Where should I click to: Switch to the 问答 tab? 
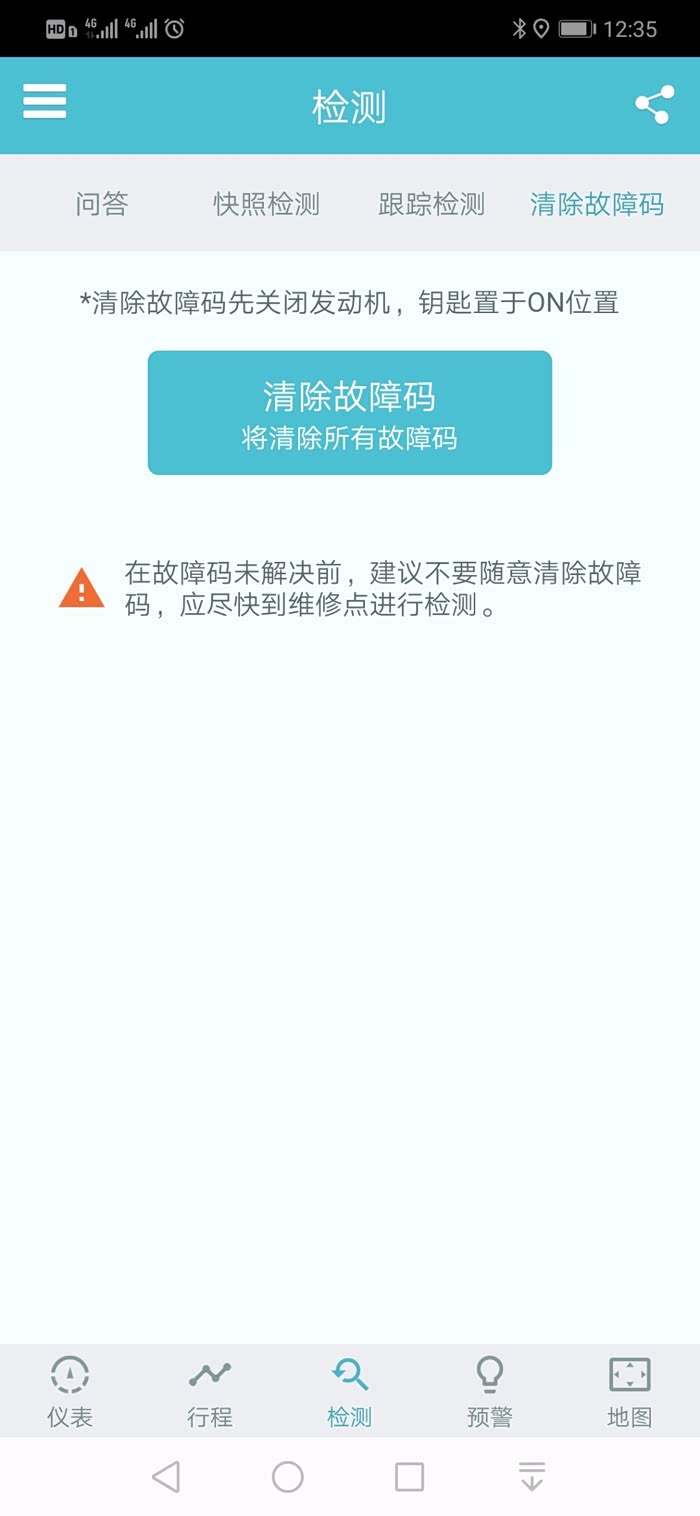click(102, 204)
